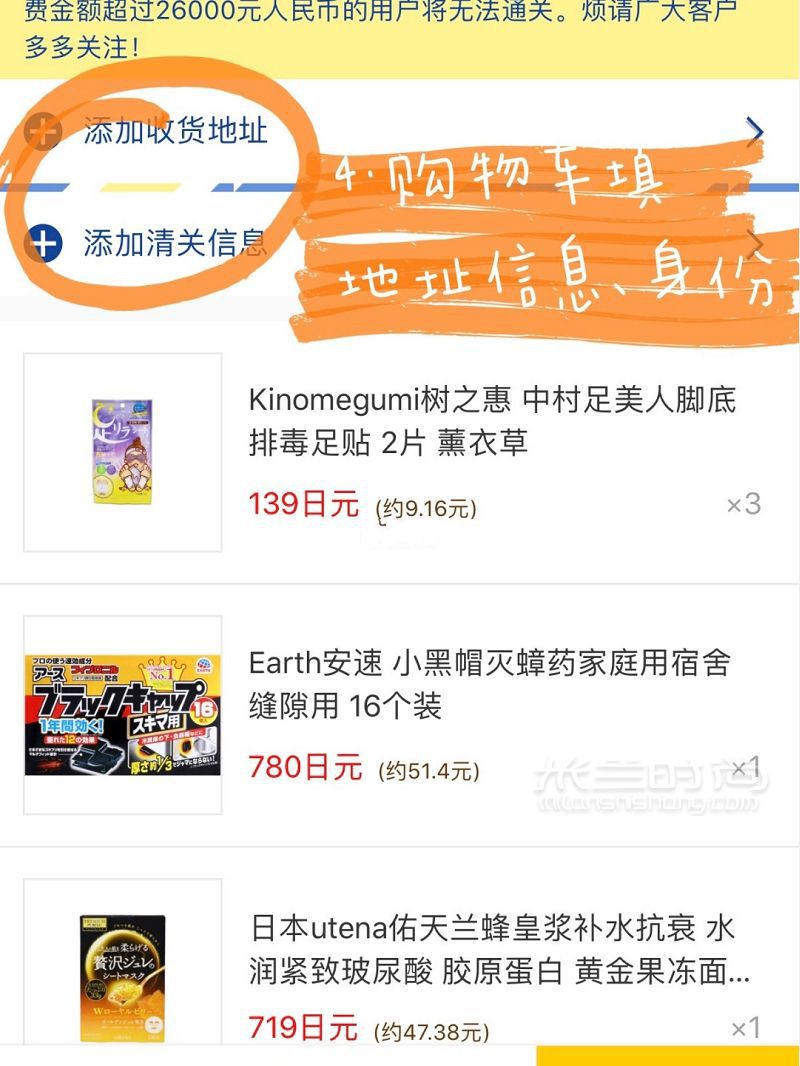The height and width of the screenshot is (1066, 800).
Task: Open the 添加清关信息 row
Action: pos(175,242)
